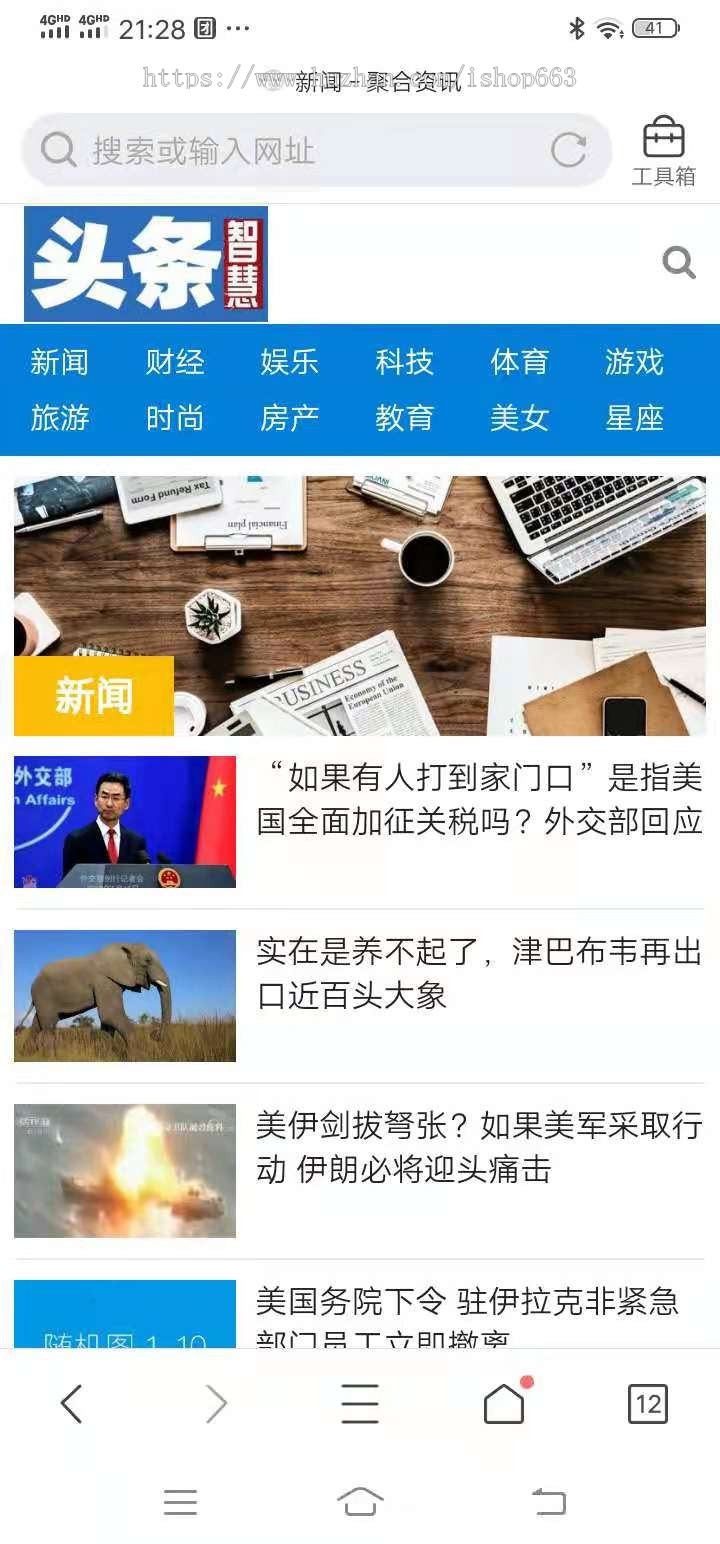Open the 体育 category
The width and height of the screenshot is (720, 1544).
519,362
